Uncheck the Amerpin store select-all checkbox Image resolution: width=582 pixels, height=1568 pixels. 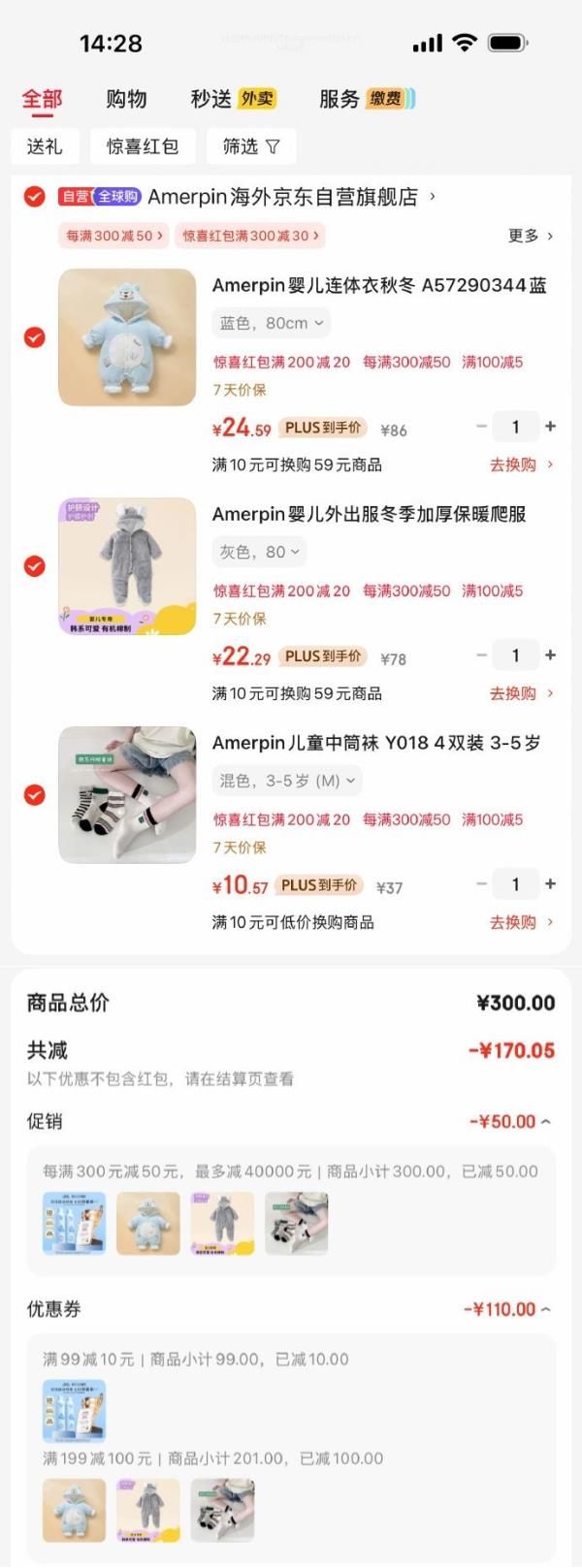click(34, 197)
